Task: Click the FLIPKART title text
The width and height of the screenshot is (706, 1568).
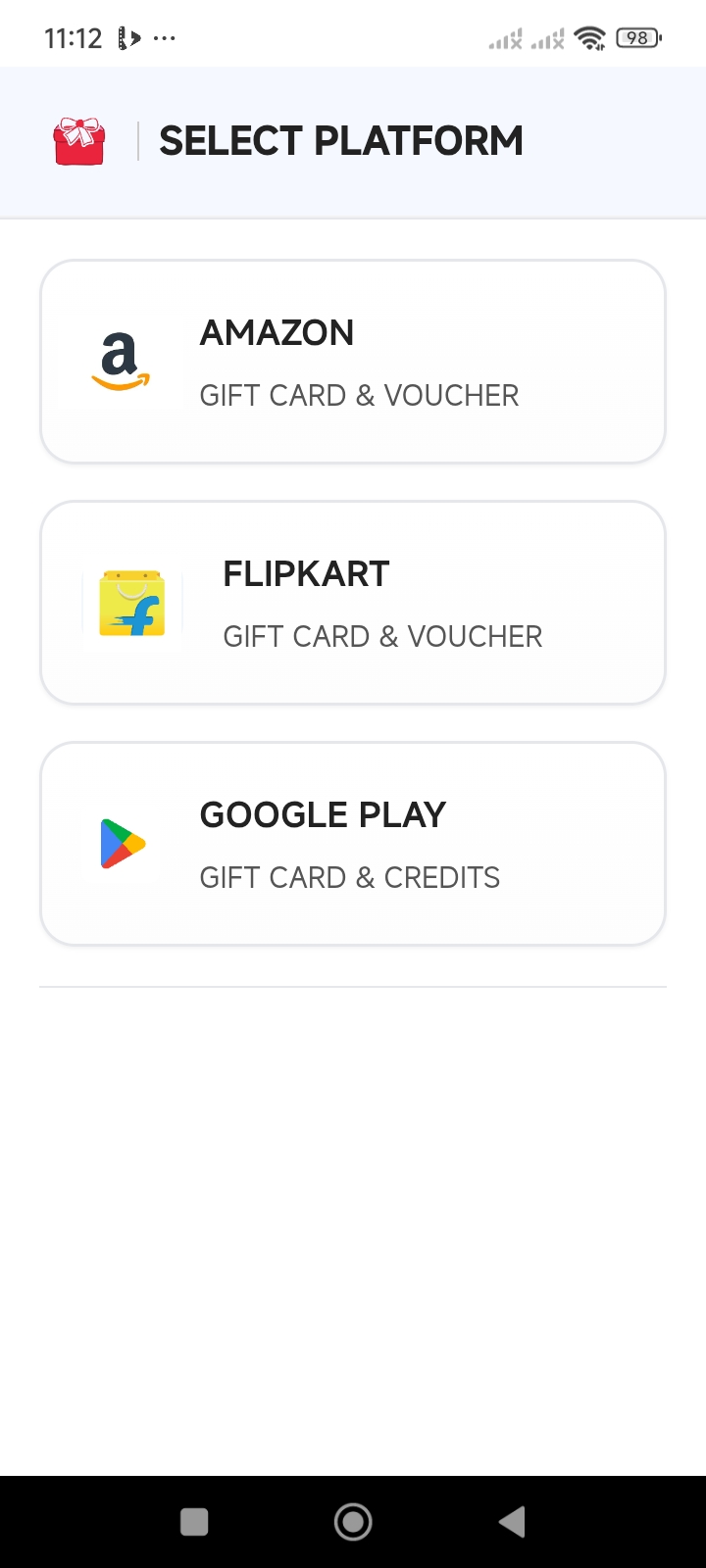Action: tap(306, 574)
